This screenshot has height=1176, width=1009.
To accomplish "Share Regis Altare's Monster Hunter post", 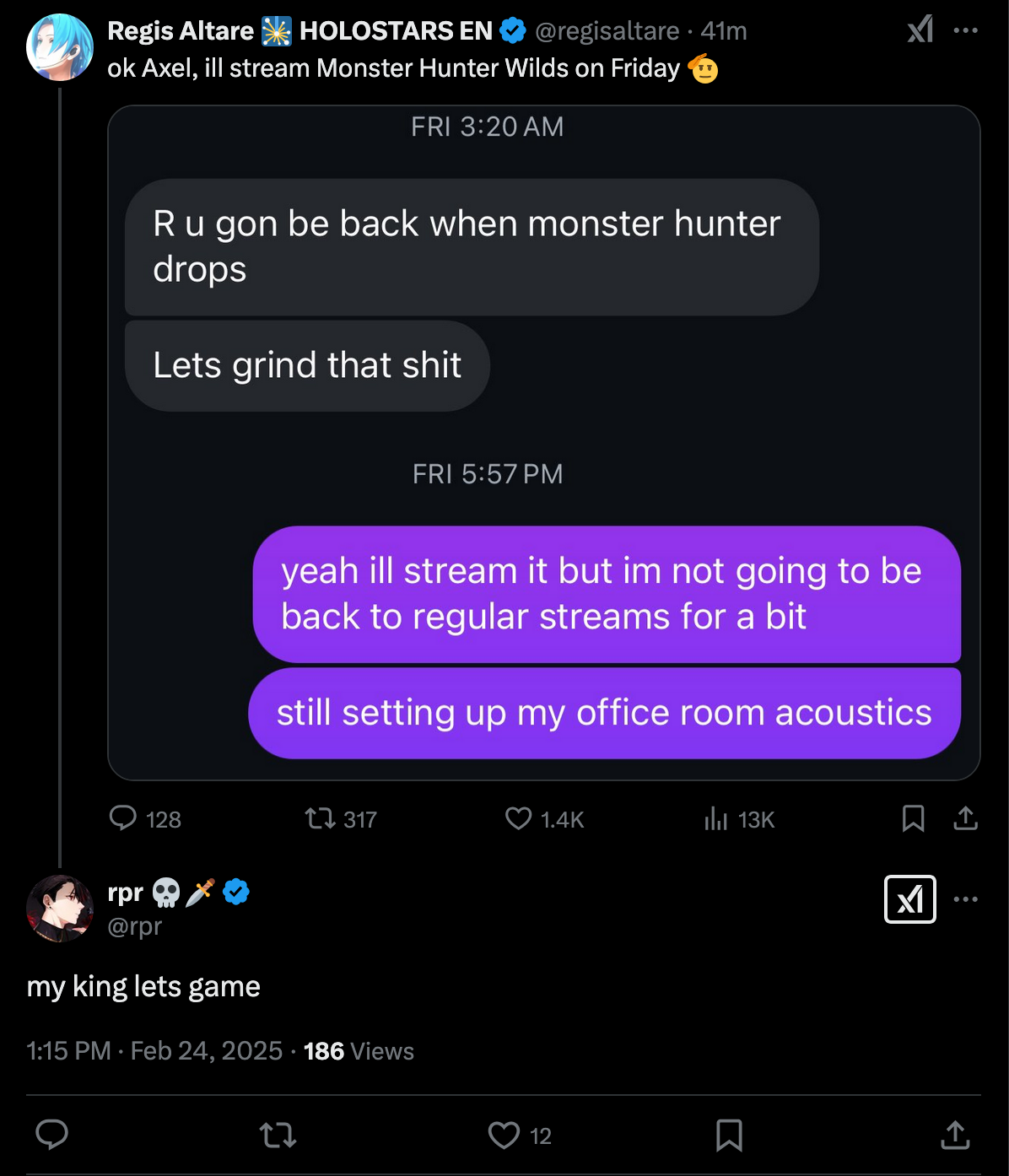I will pyautogui.click(x=965, y=818).
